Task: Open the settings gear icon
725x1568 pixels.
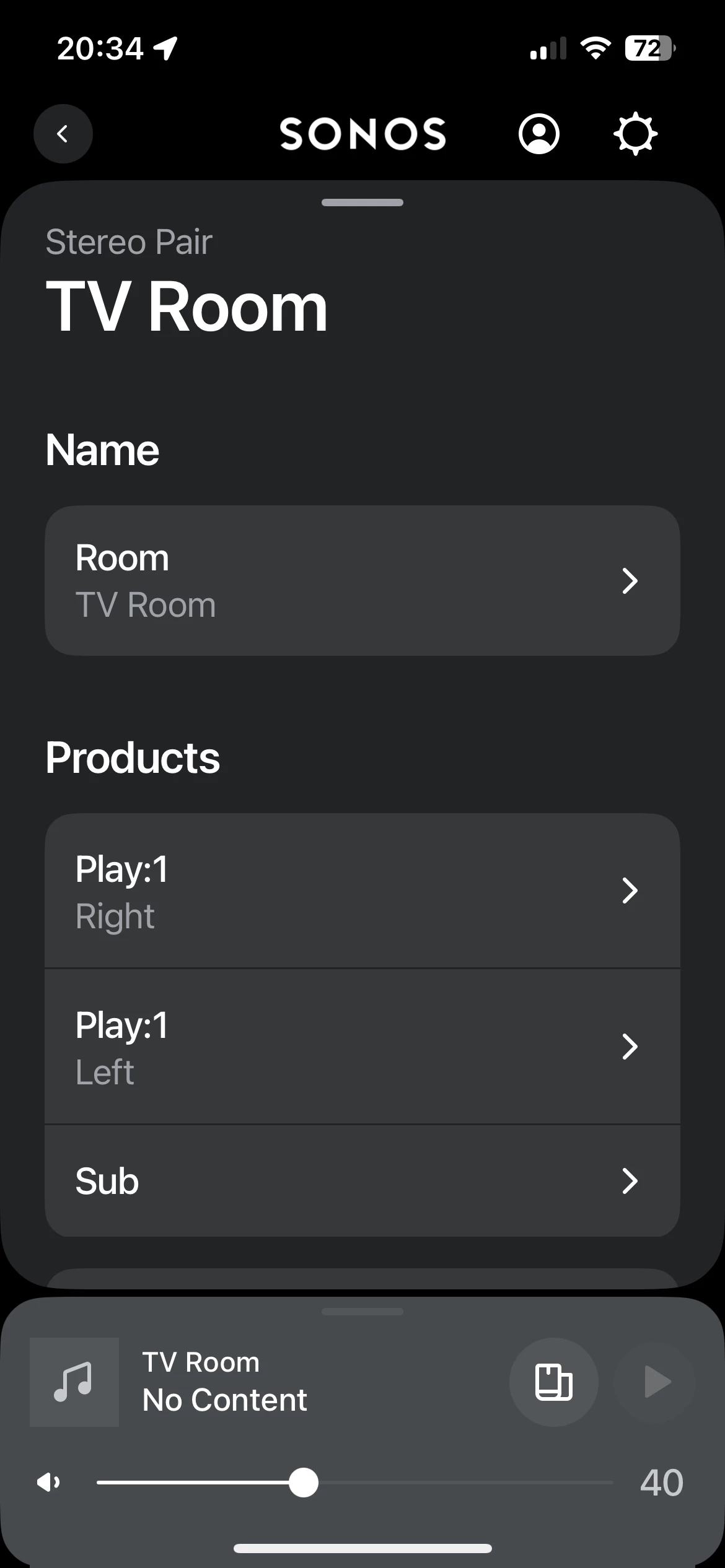Action: [635, 134]
